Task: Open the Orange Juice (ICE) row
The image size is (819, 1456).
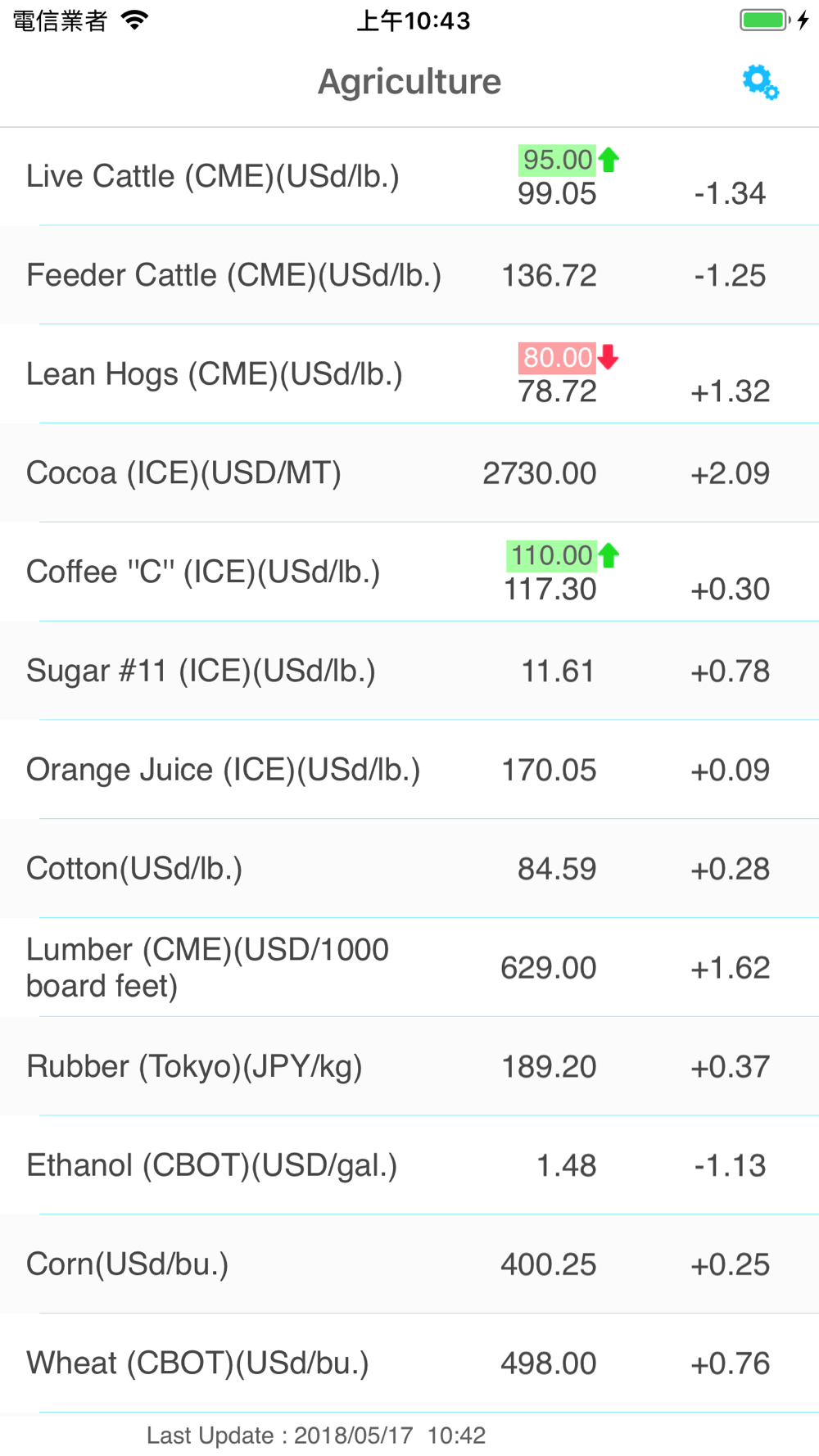Action: coord(409,770)
